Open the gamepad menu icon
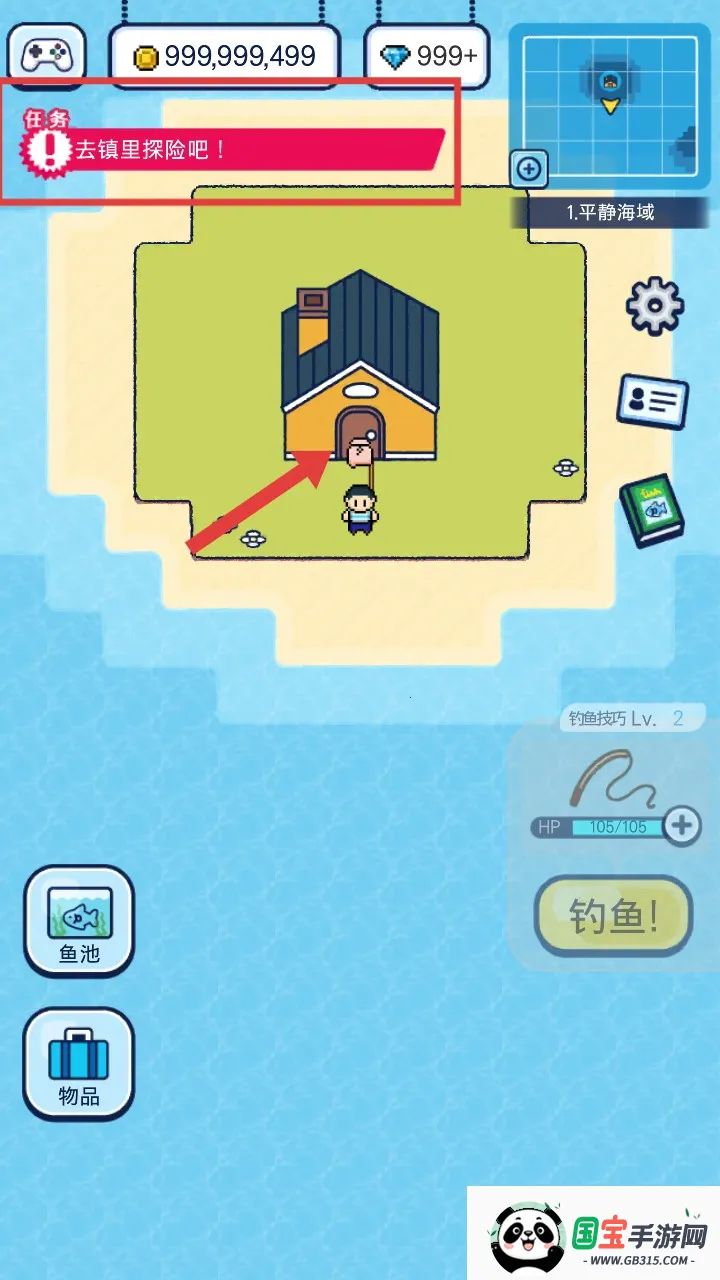This screenshot has width=720, height=1280. point(46,54)
